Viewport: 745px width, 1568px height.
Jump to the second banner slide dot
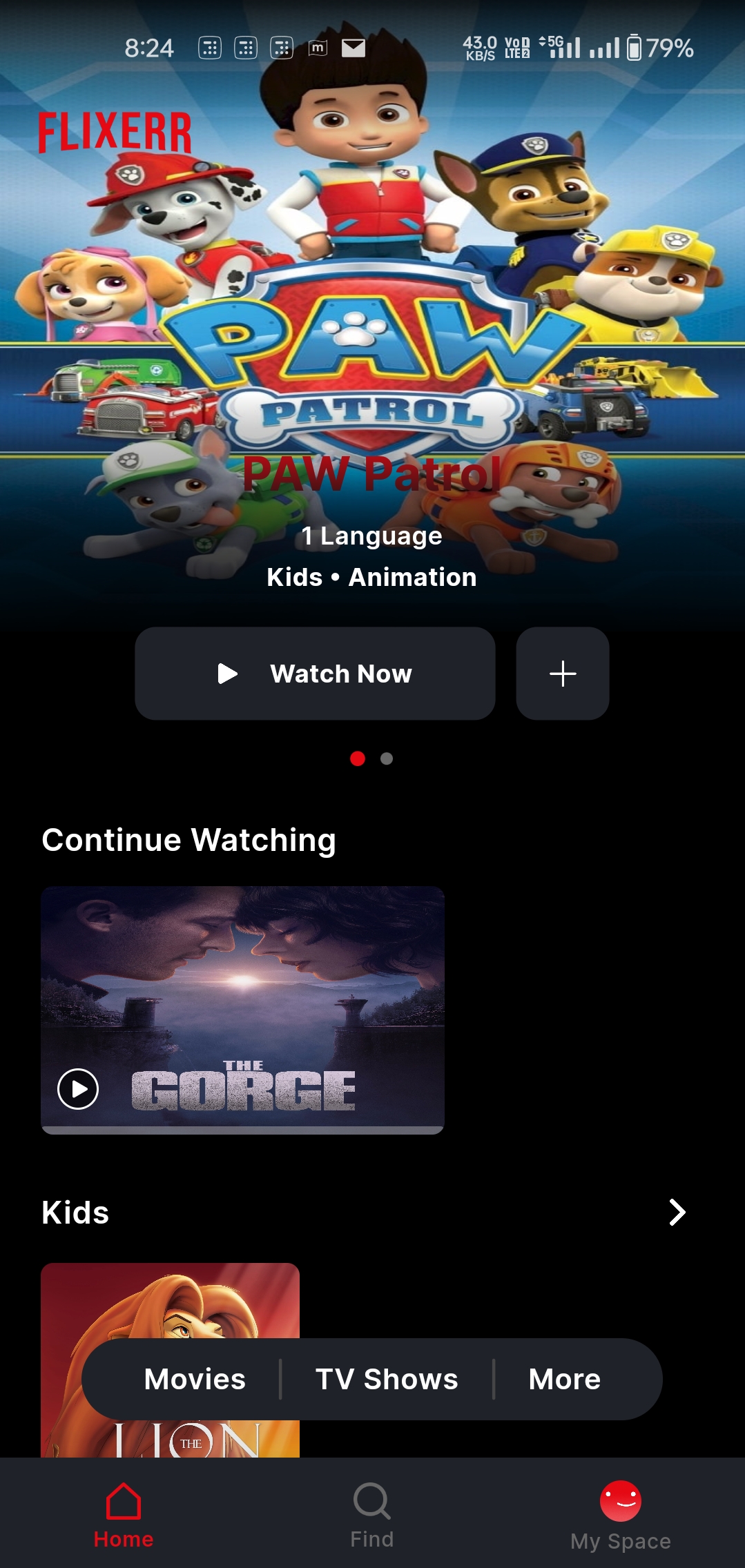point(387,758)
